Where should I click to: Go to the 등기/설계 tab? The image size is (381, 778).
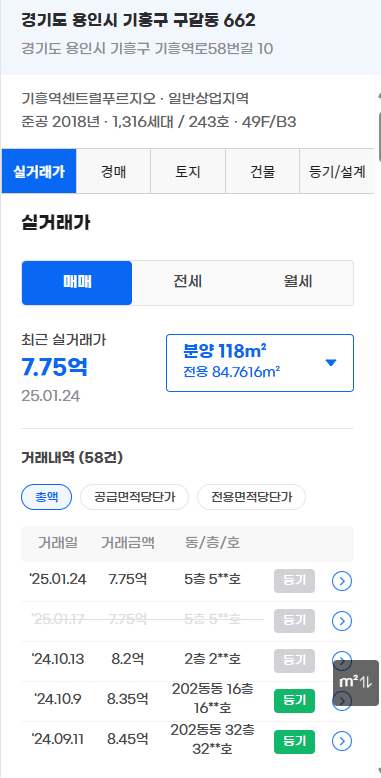[337, 171]
